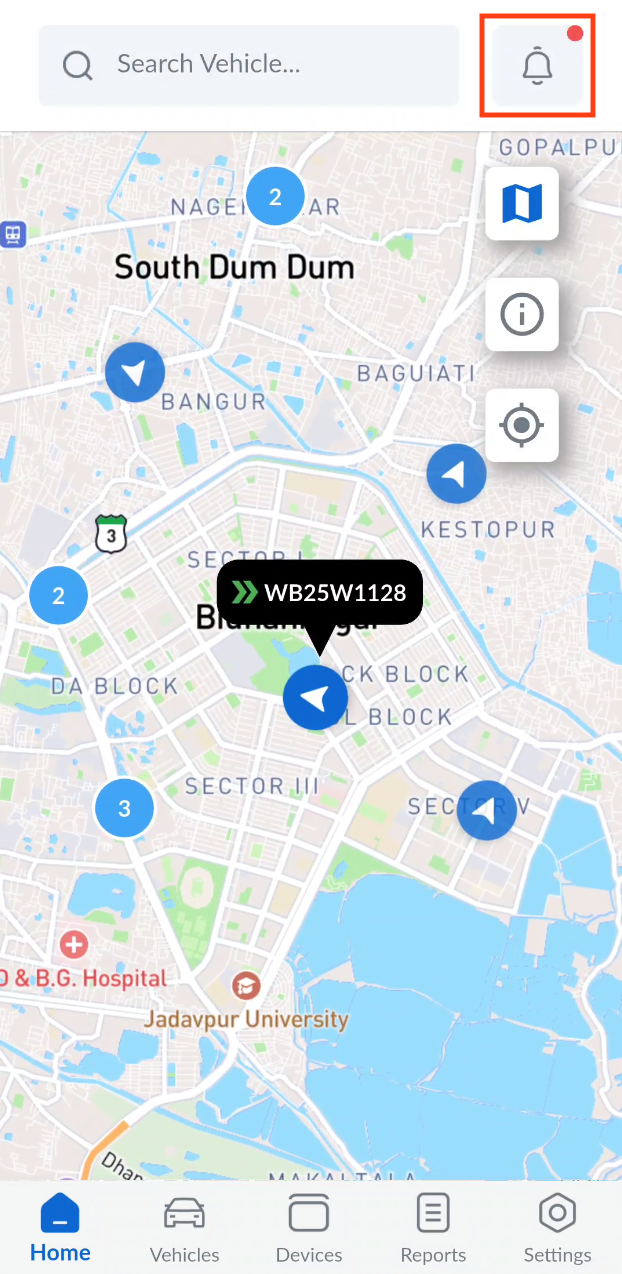Switch to the Vehicles tab
Screen dimensions: 622x1274
[x=184, y=1229]
